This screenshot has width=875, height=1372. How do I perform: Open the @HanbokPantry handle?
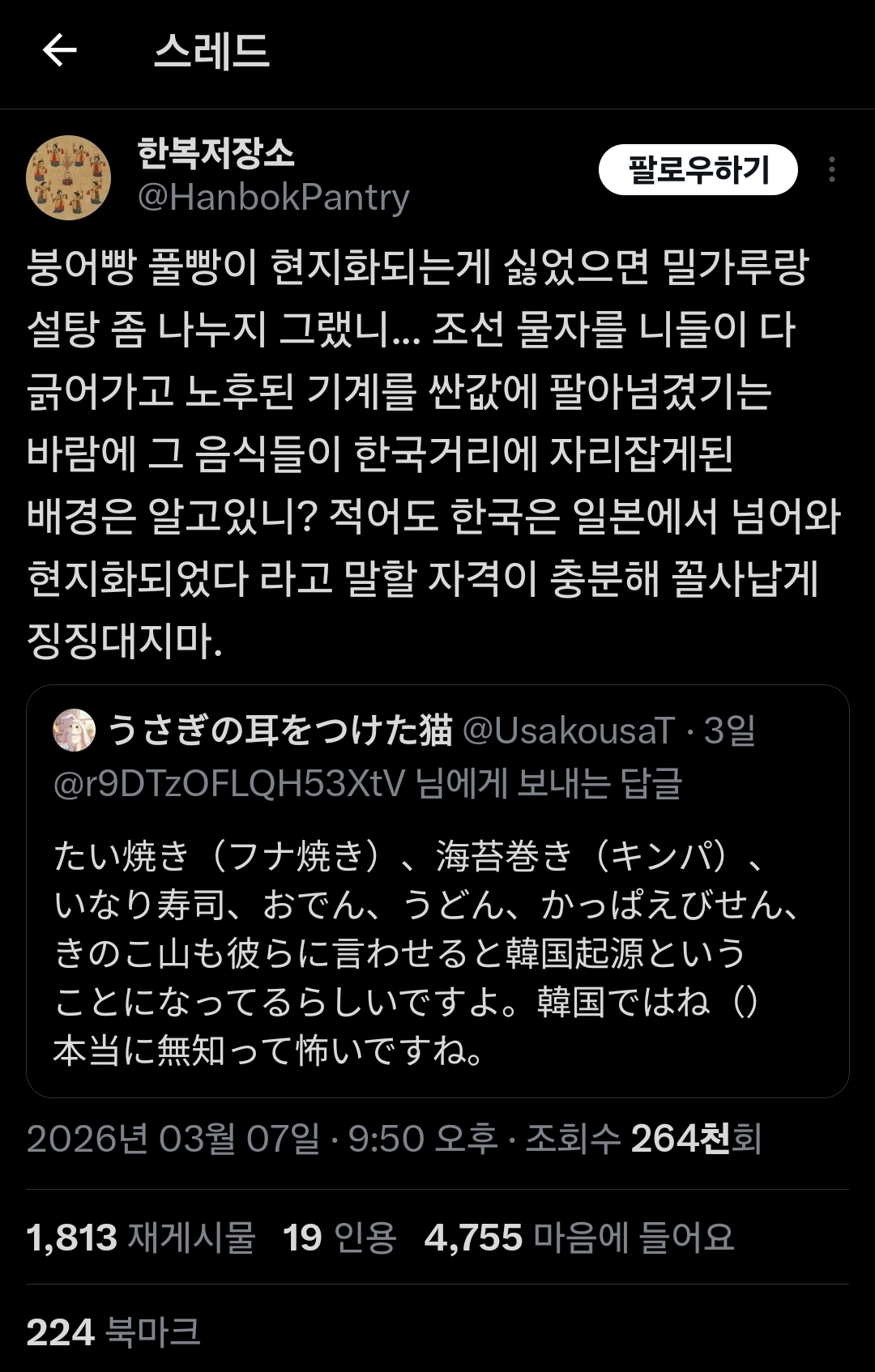click(273, 198)
